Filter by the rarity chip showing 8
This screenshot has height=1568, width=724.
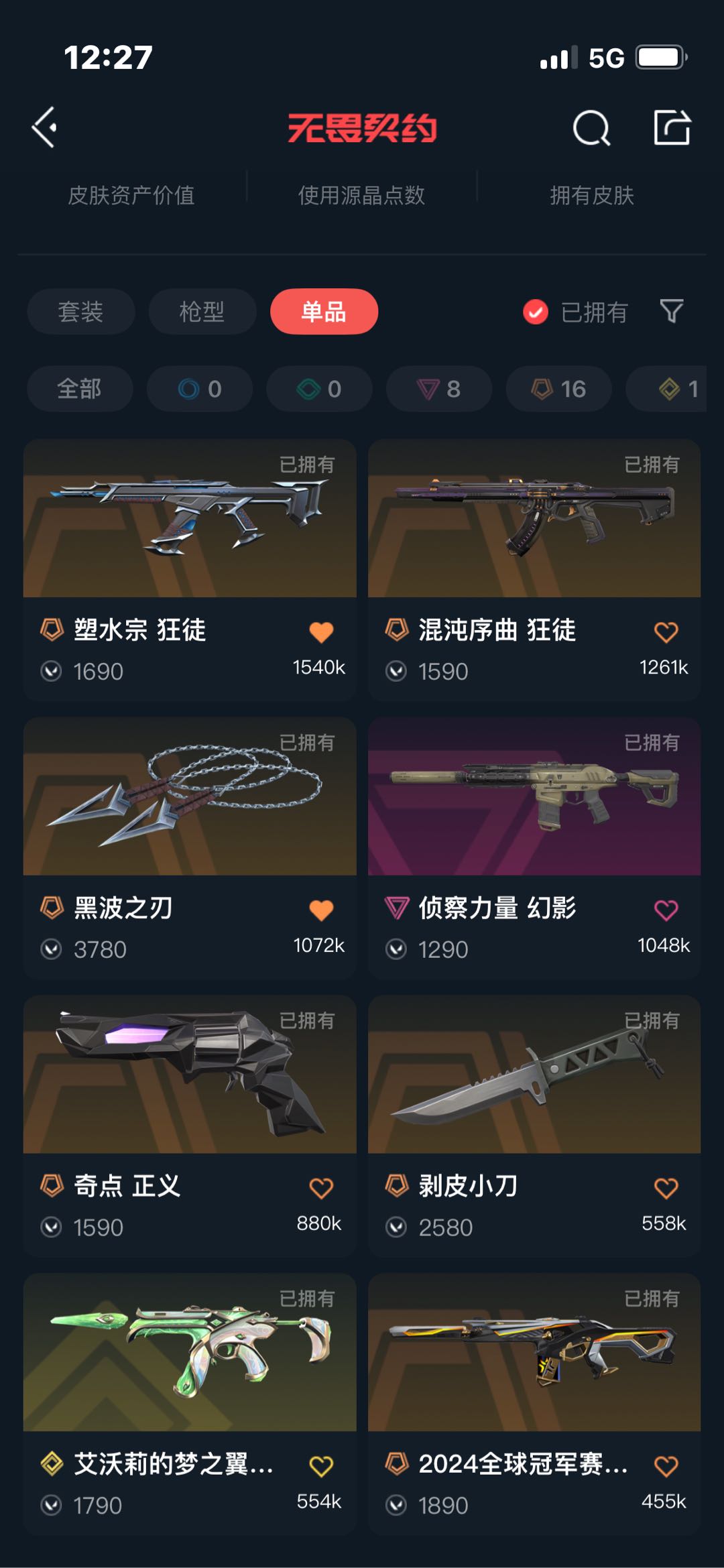pyautogui.click(x=439, y=389)
